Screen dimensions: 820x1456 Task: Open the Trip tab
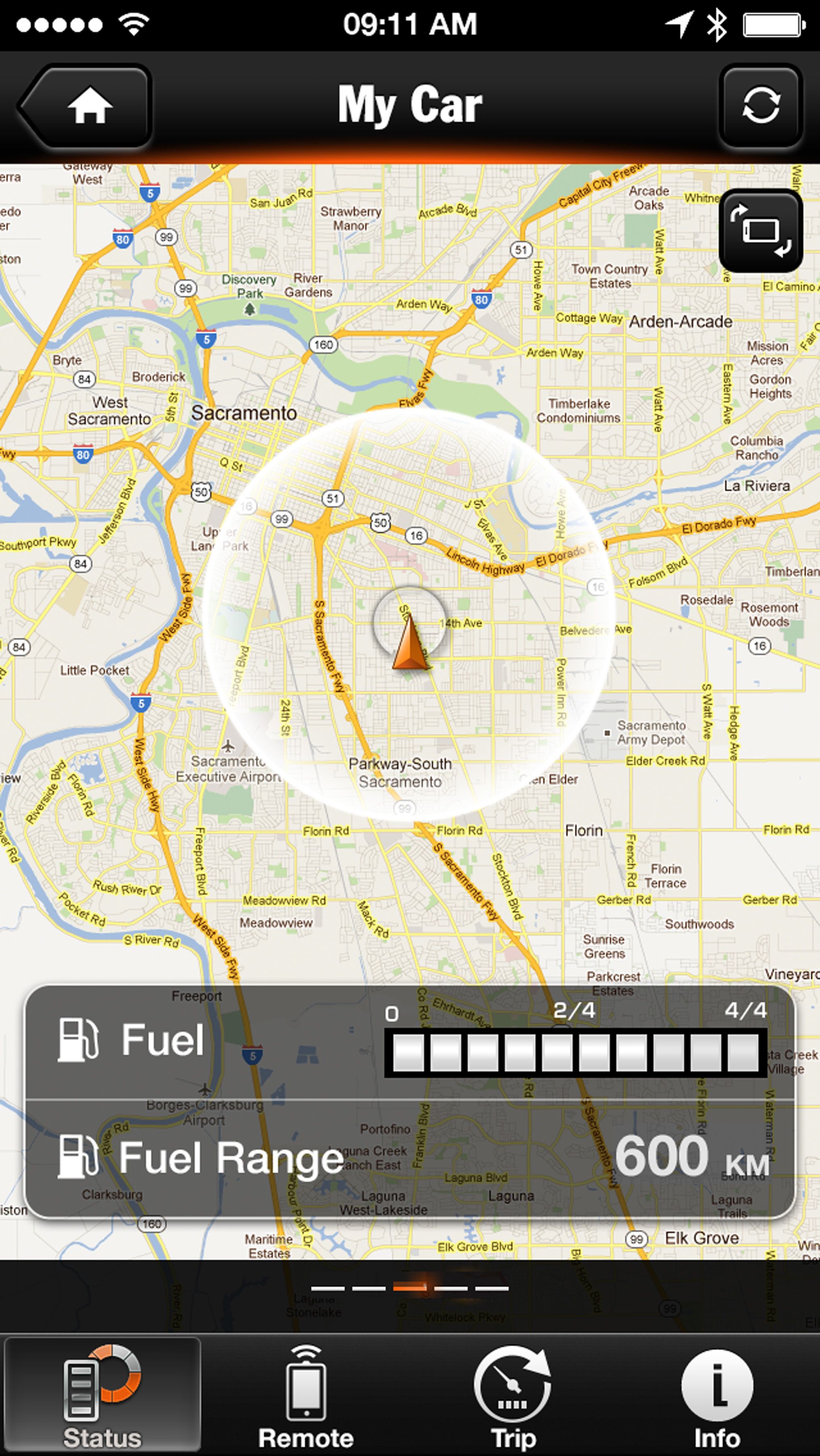click(513, 1395)
